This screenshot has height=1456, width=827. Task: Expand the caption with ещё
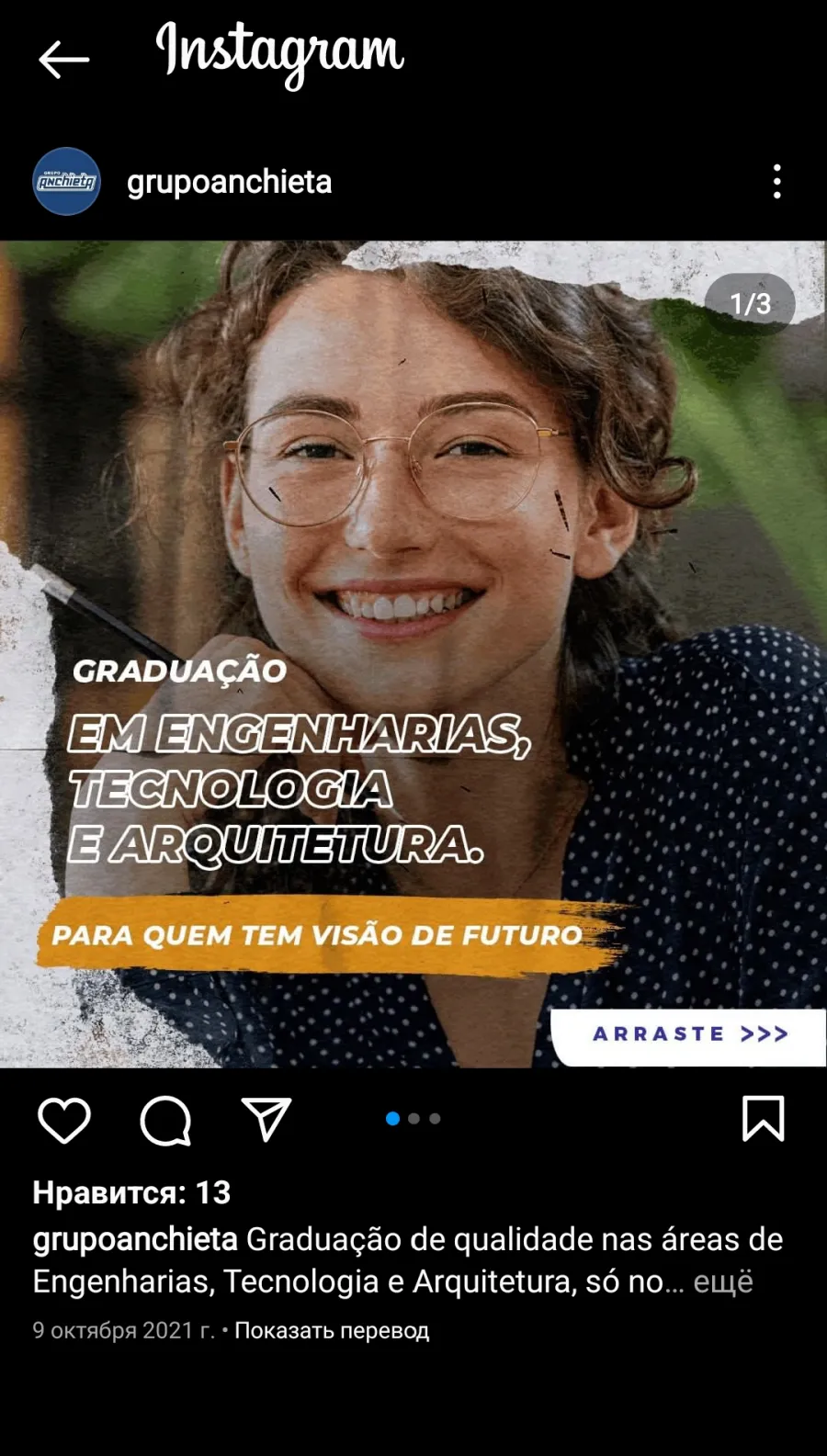[723, 1281]
